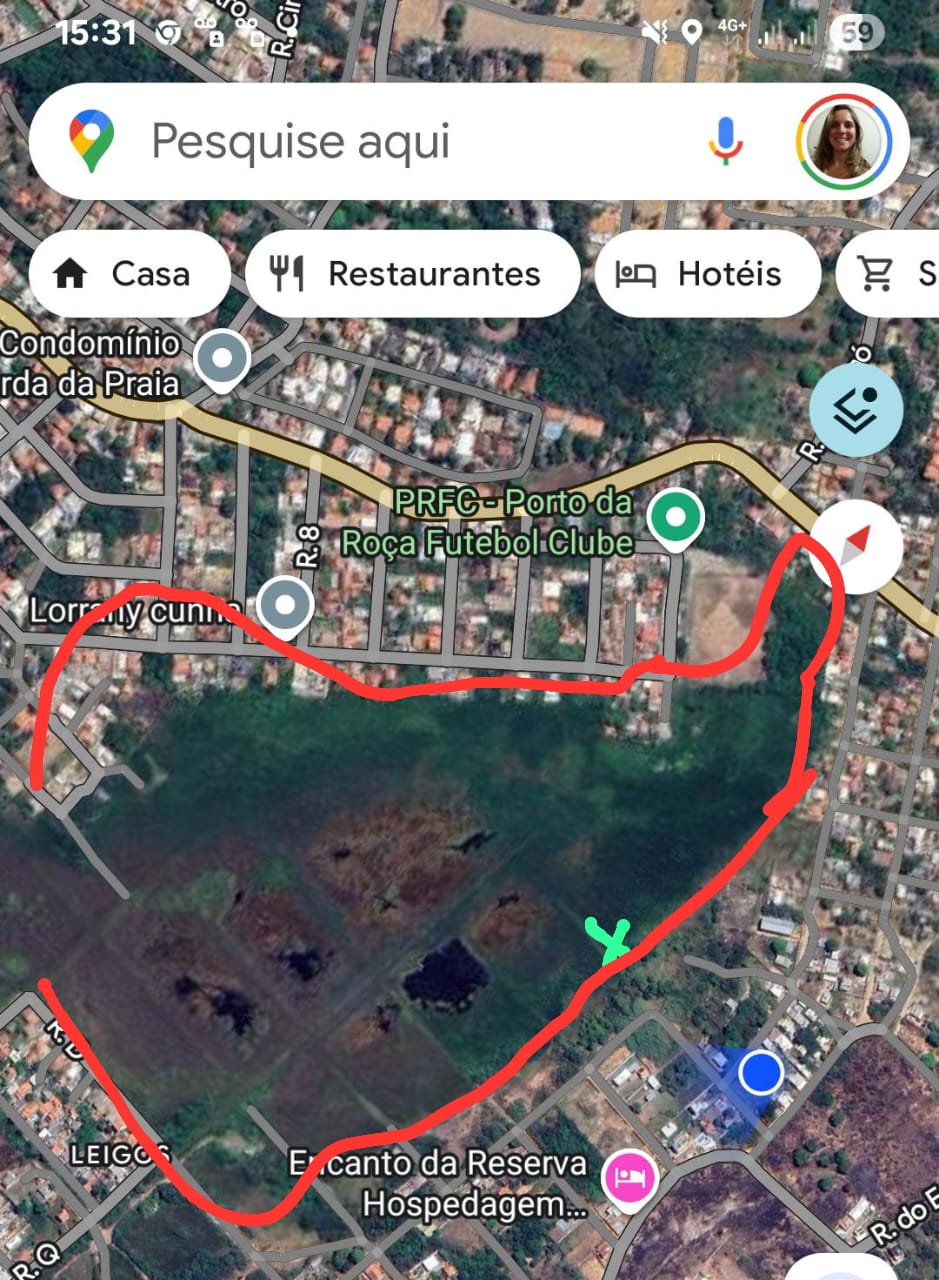Open the map layers button
939x1280 pixels.
pyautogui.click(x=855, y=409)
